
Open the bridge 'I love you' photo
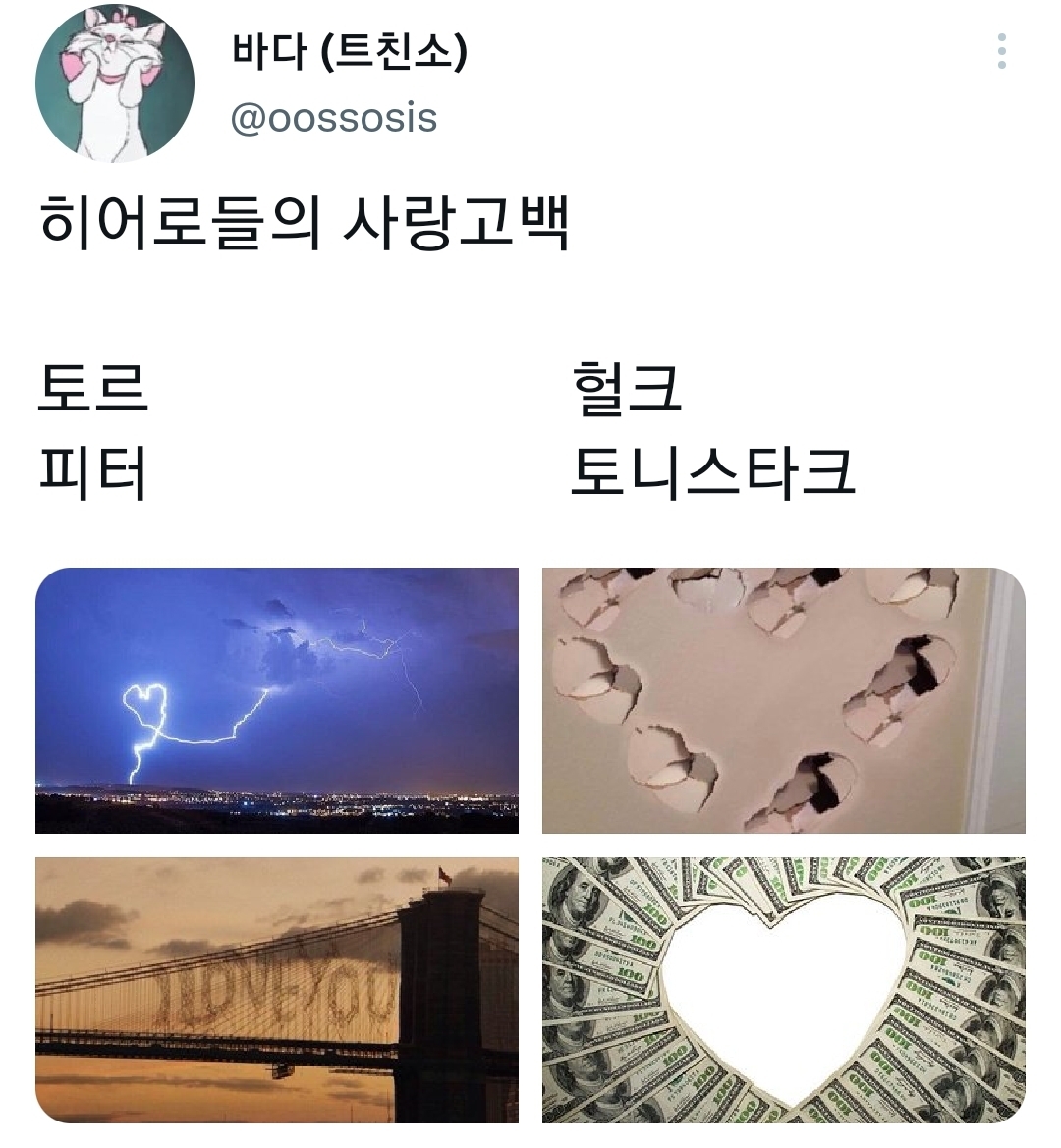(x=277, y=990)
